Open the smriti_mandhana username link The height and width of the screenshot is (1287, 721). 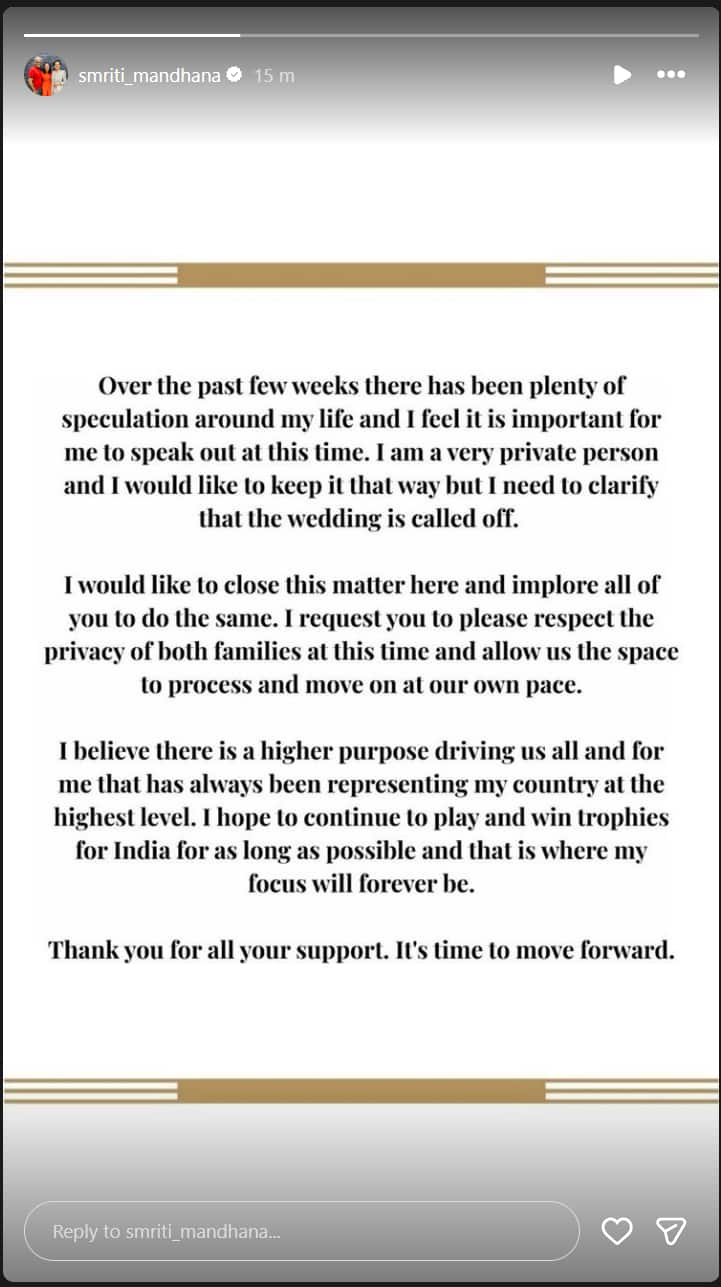pyautogui.click(x=149, y=75)
